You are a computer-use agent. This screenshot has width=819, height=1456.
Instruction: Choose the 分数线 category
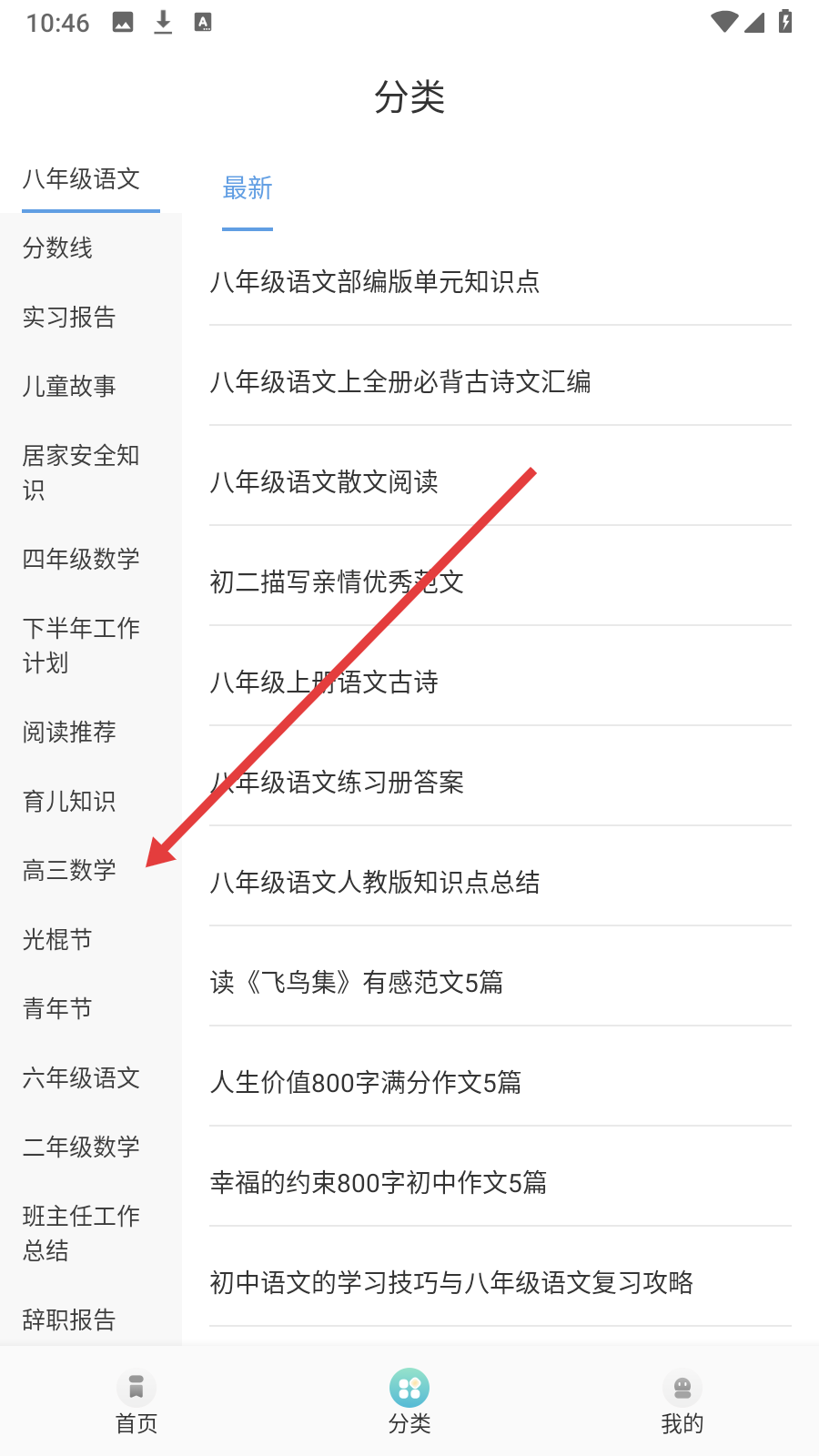tap(58, 248)
